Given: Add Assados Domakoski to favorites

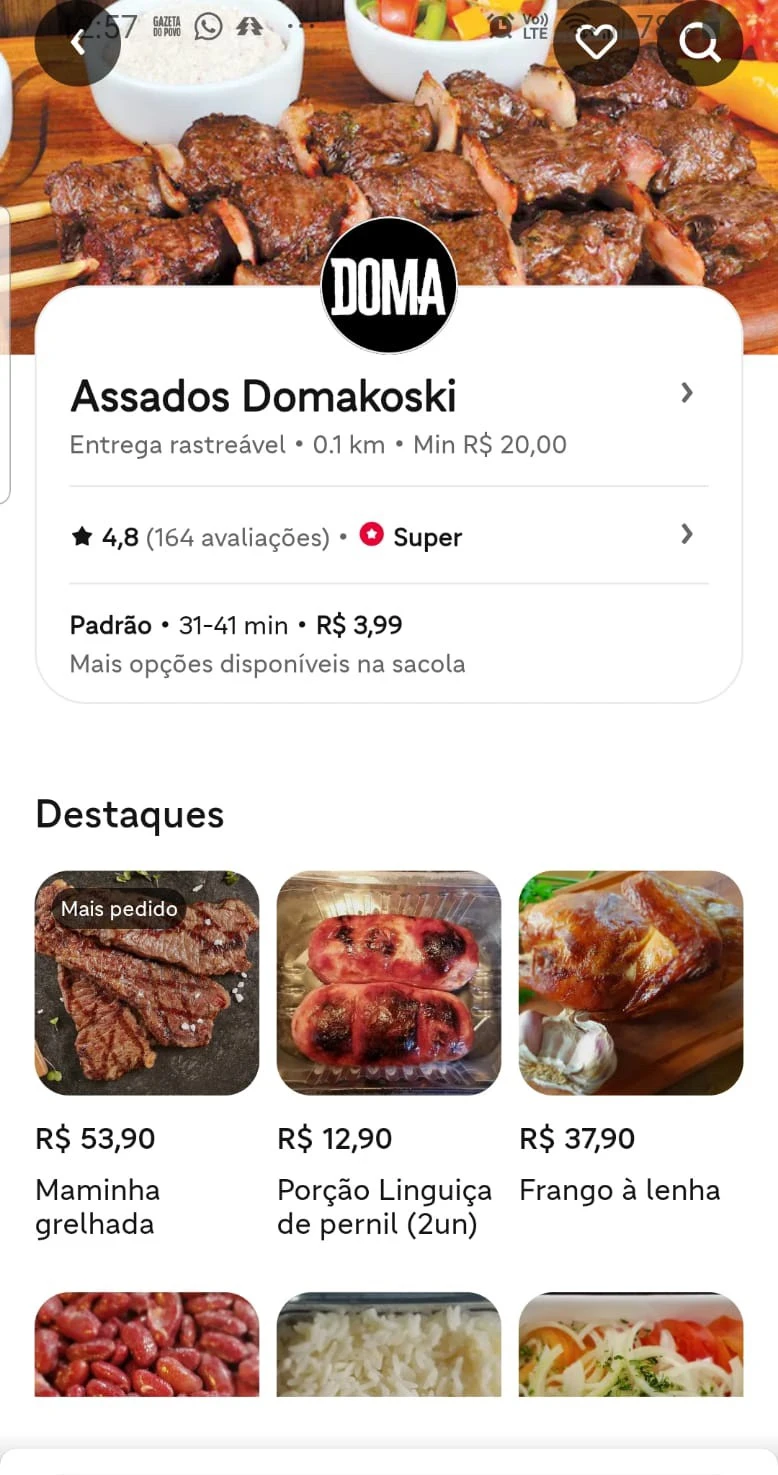Looking at the screenshot, I should point(596,43).
